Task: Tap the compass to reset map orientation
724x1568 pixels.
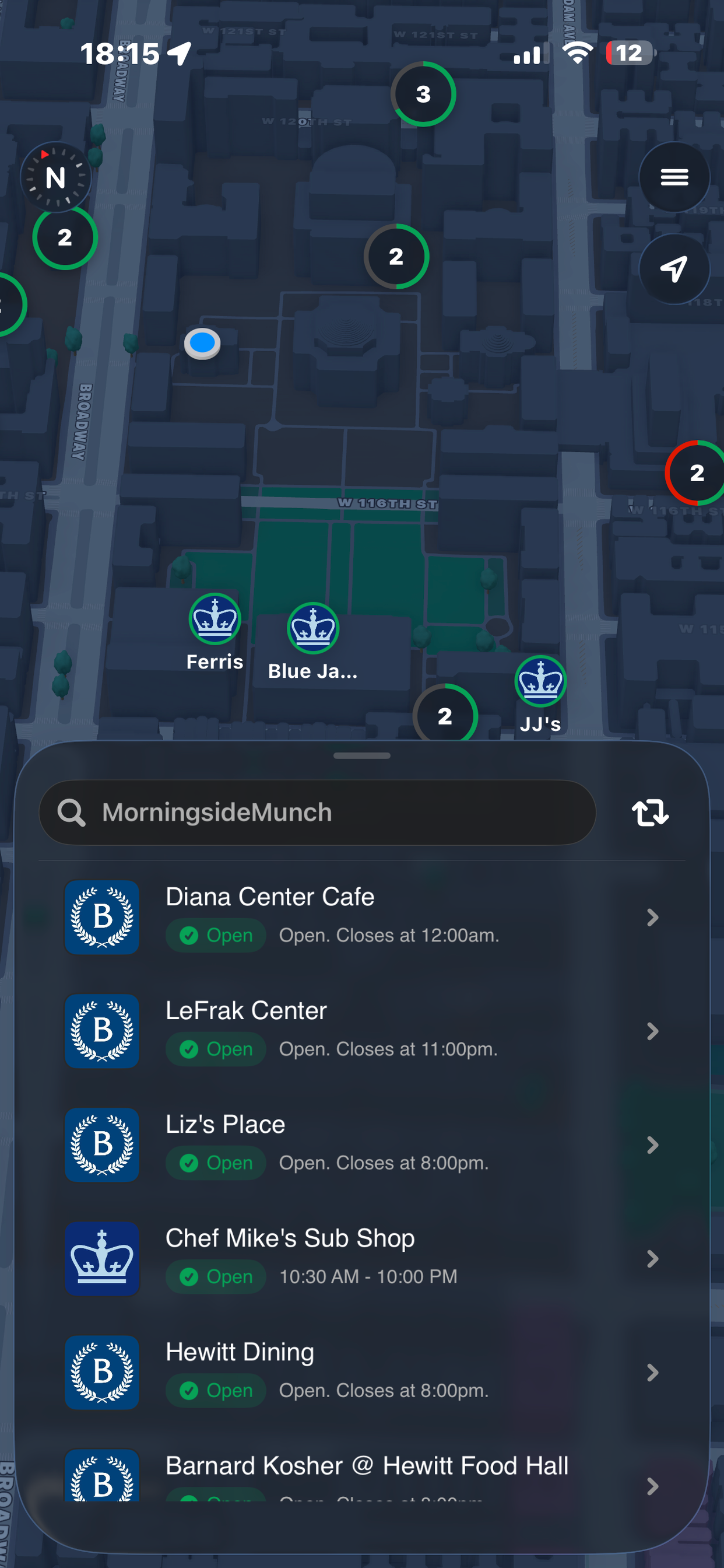Action: click(57, 177)
